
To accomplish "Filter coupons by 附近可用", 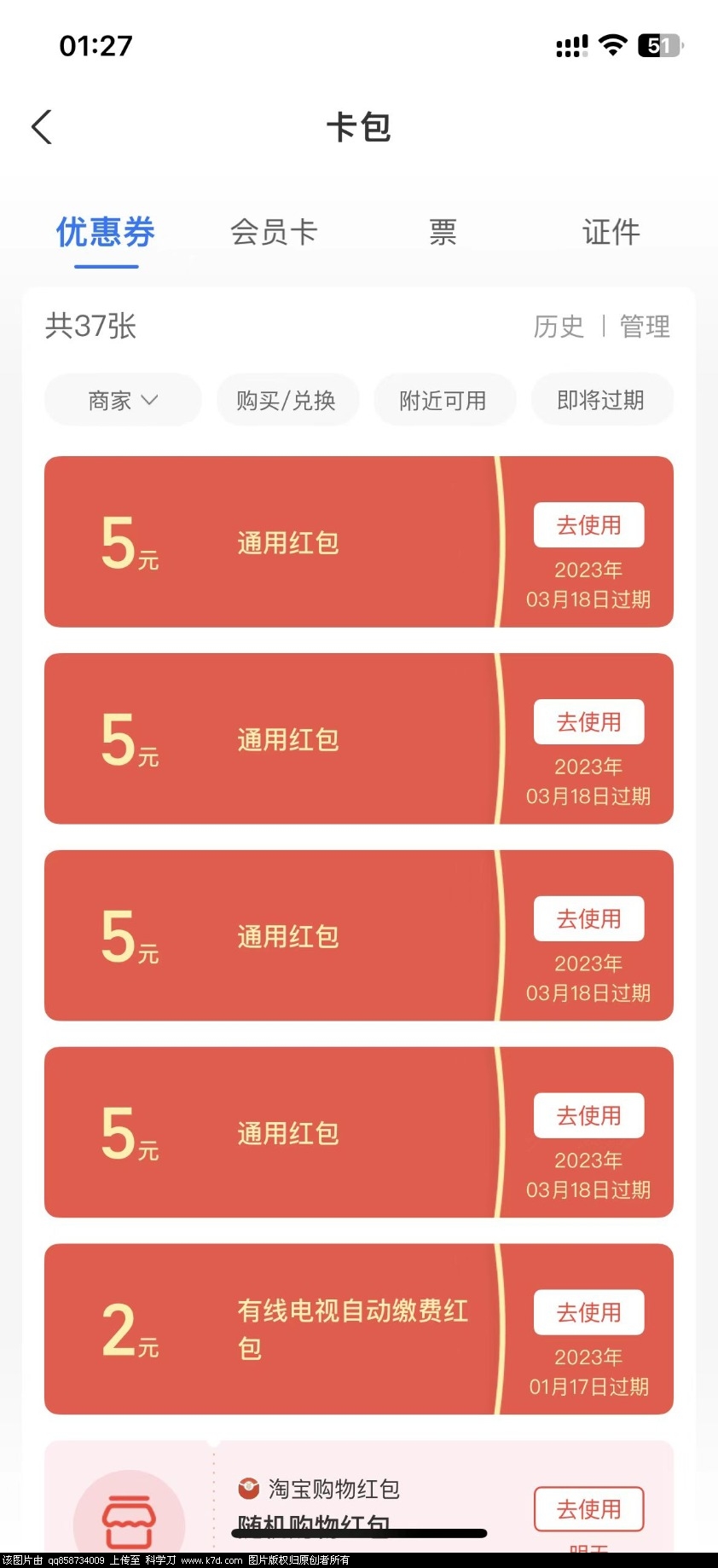I will [443, 400].
